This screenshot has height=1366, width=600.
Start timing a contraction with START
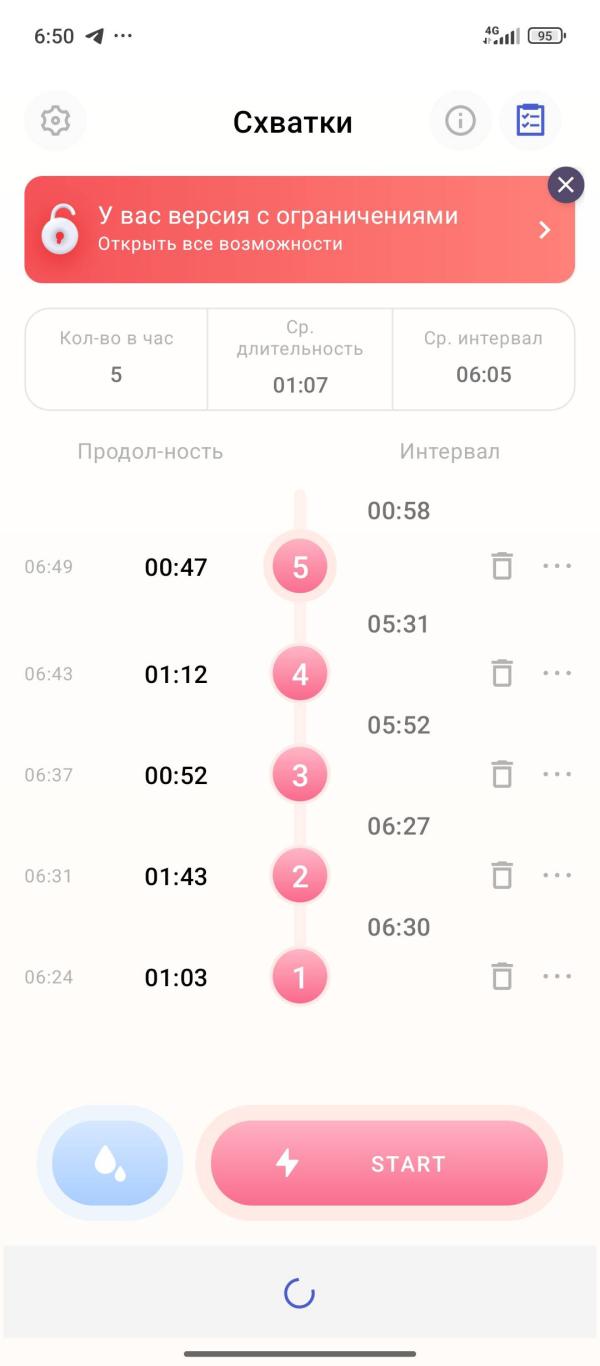379,1163
